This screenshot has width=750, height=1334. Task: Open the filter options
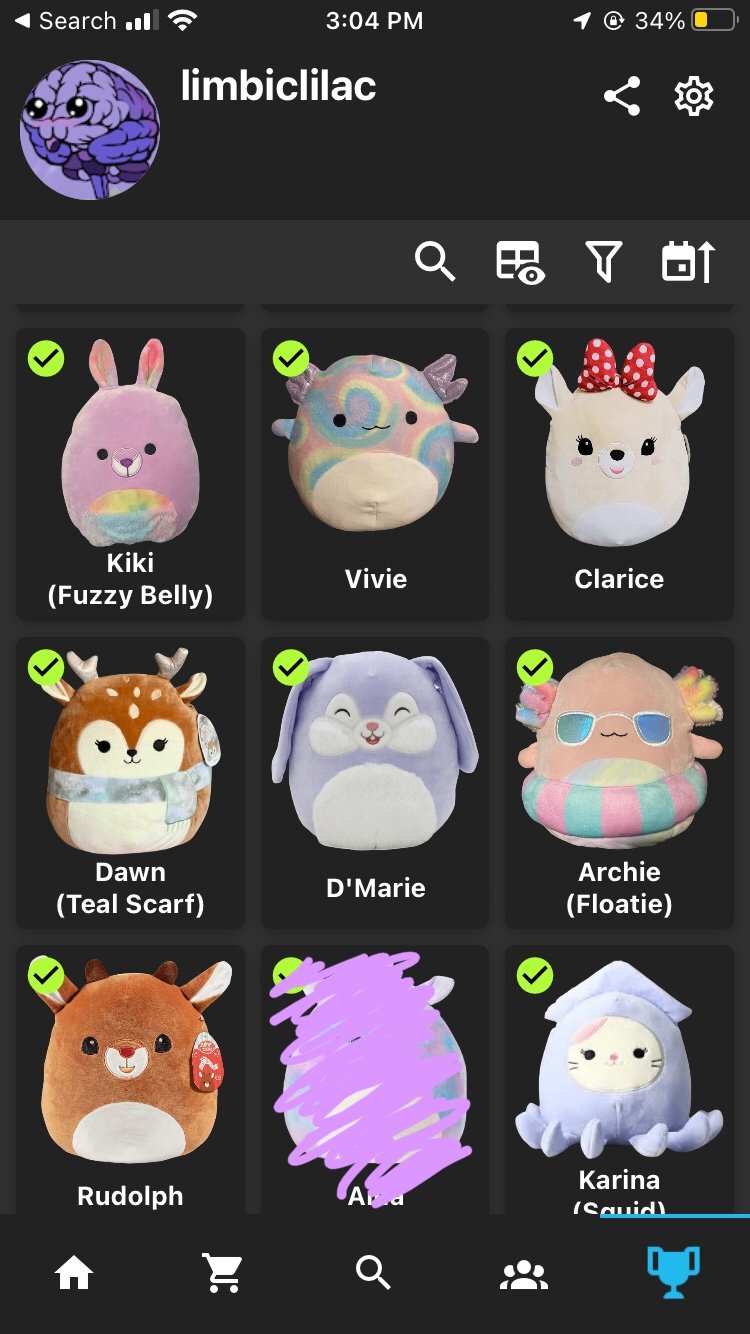click(603, 262)
